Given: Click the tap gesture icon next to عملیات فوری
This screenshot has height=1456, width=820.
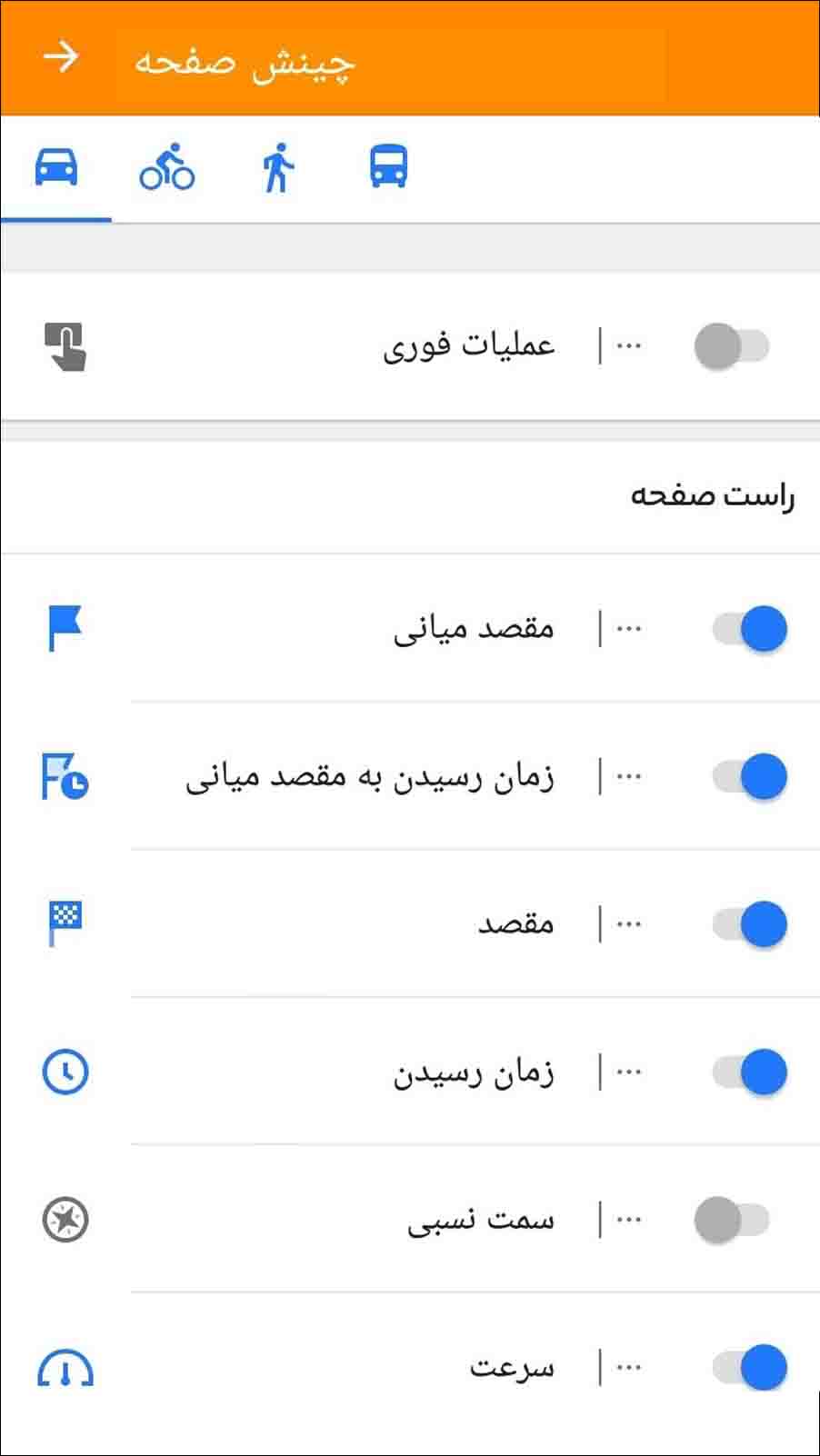Looking at the screenshot, I should pyautogui.click(x=64, y=347).
